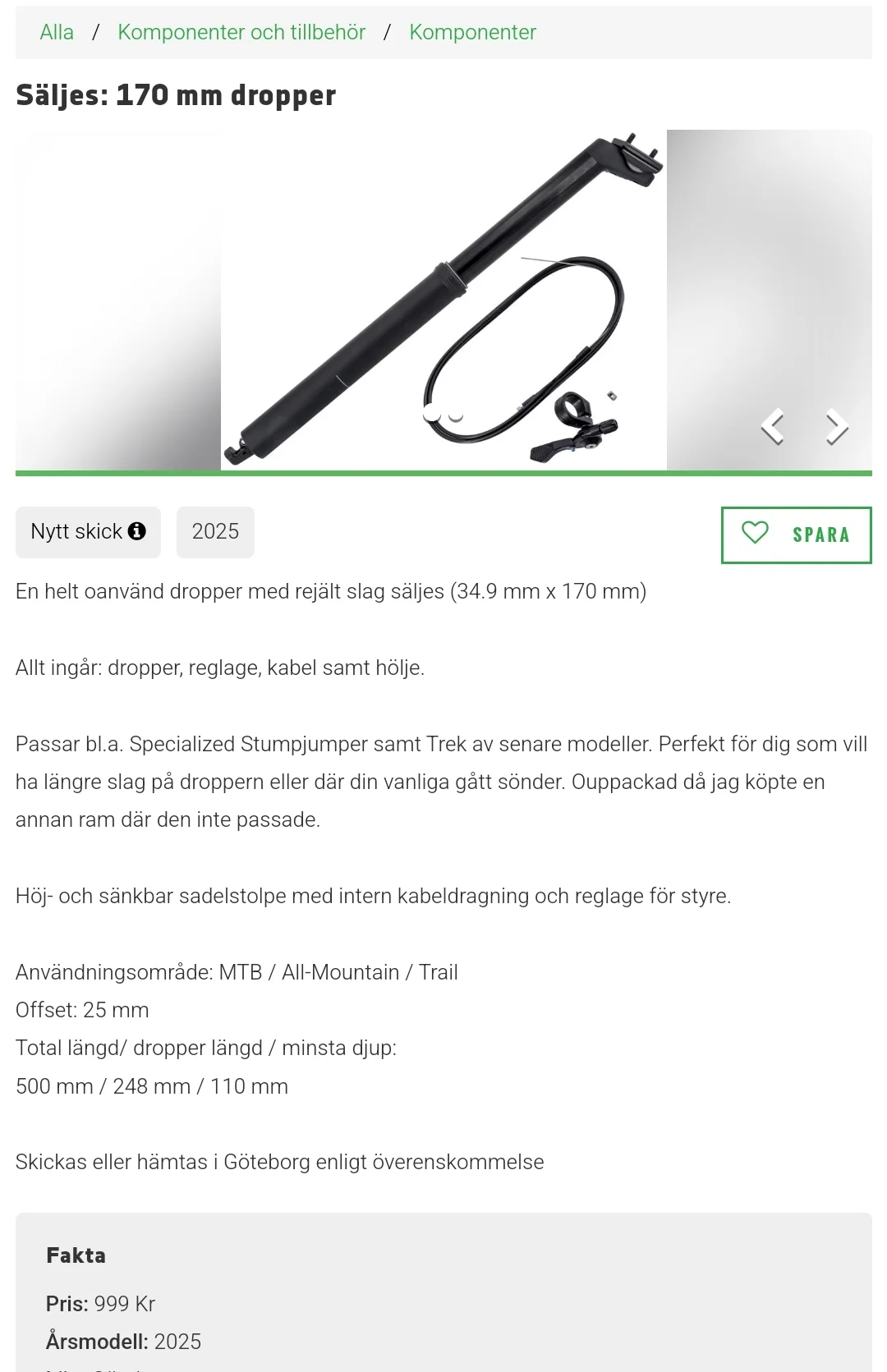The image size is (887, 1372).
Task: Open the dropper product image
Action: coord(443,300)
